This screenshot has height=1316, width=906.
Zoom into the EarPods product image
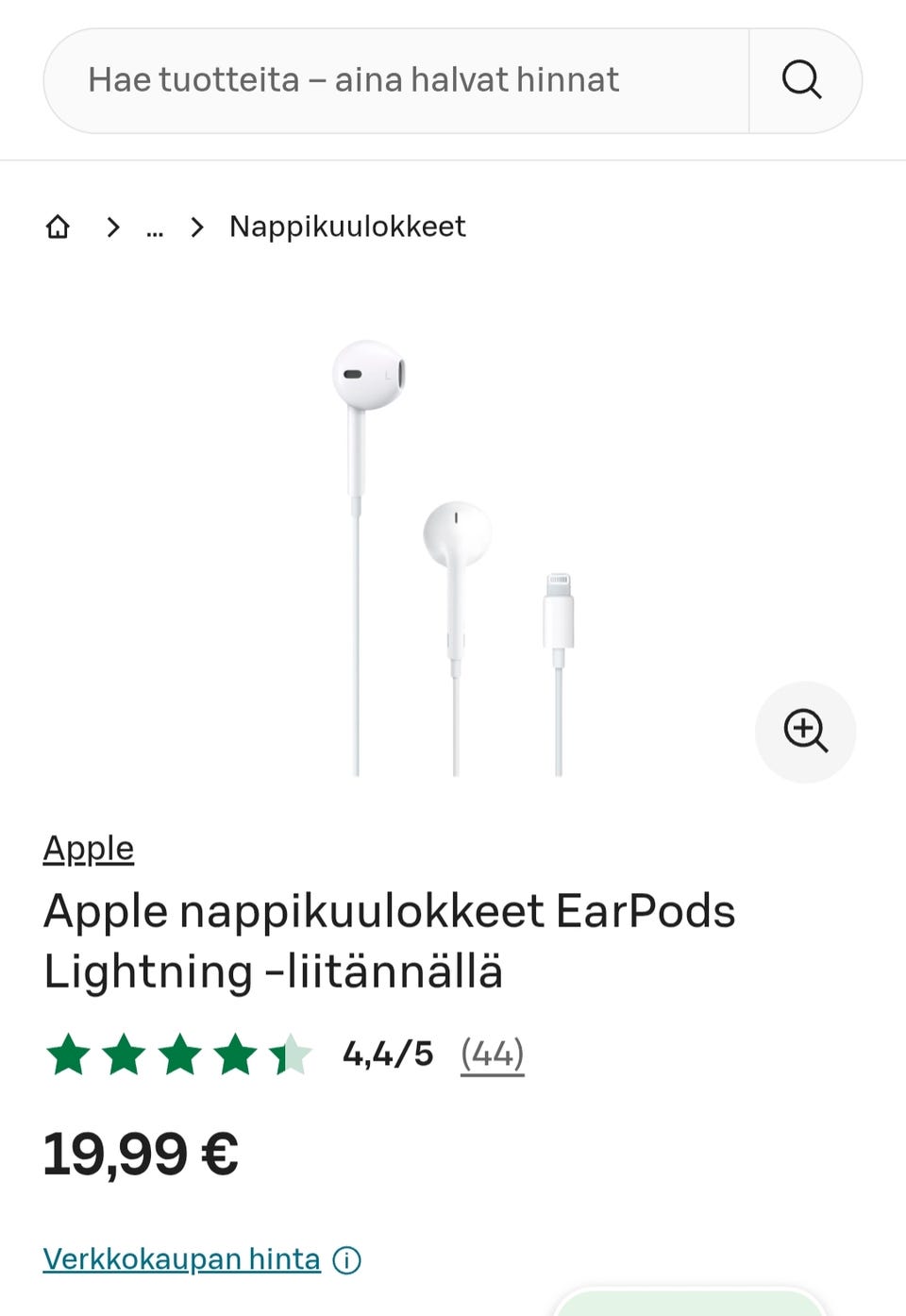point(805,731)
